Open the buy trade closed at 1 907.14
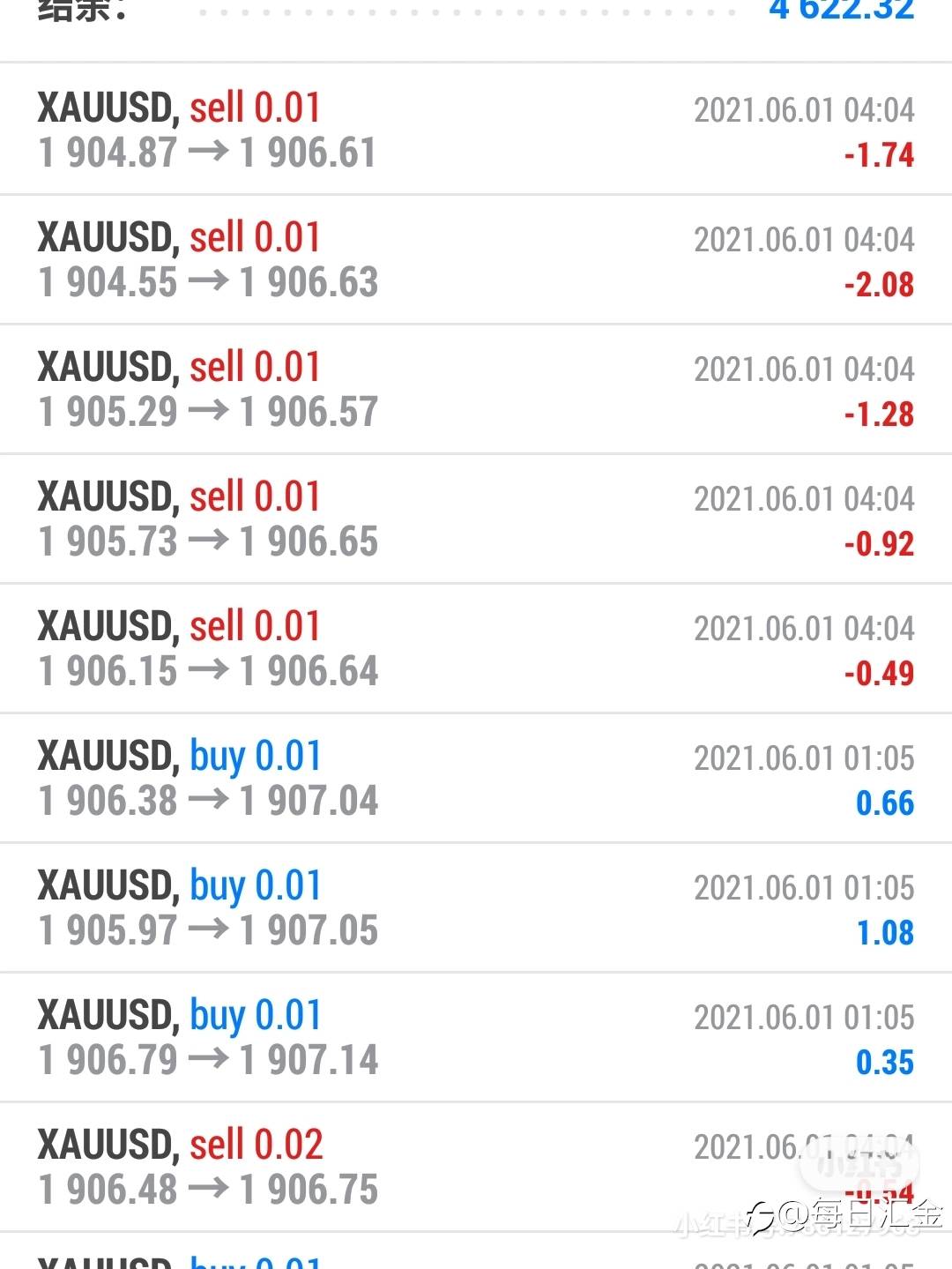This screenshot has height=1269, width=952. tap(476, 1037)
